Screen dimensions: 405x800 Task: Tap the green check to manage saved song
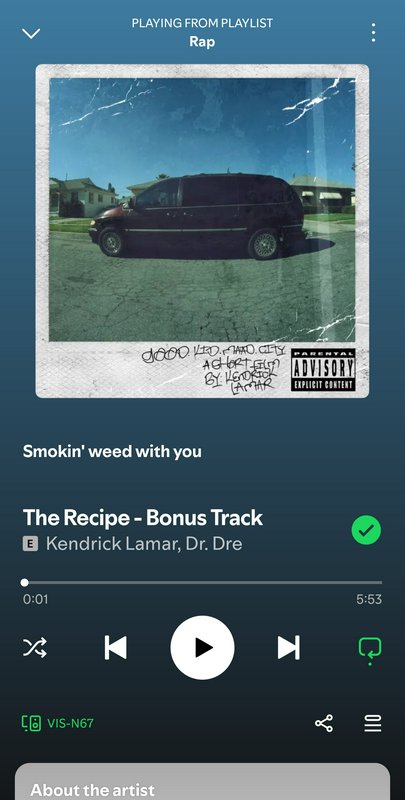tap(366, 530)
